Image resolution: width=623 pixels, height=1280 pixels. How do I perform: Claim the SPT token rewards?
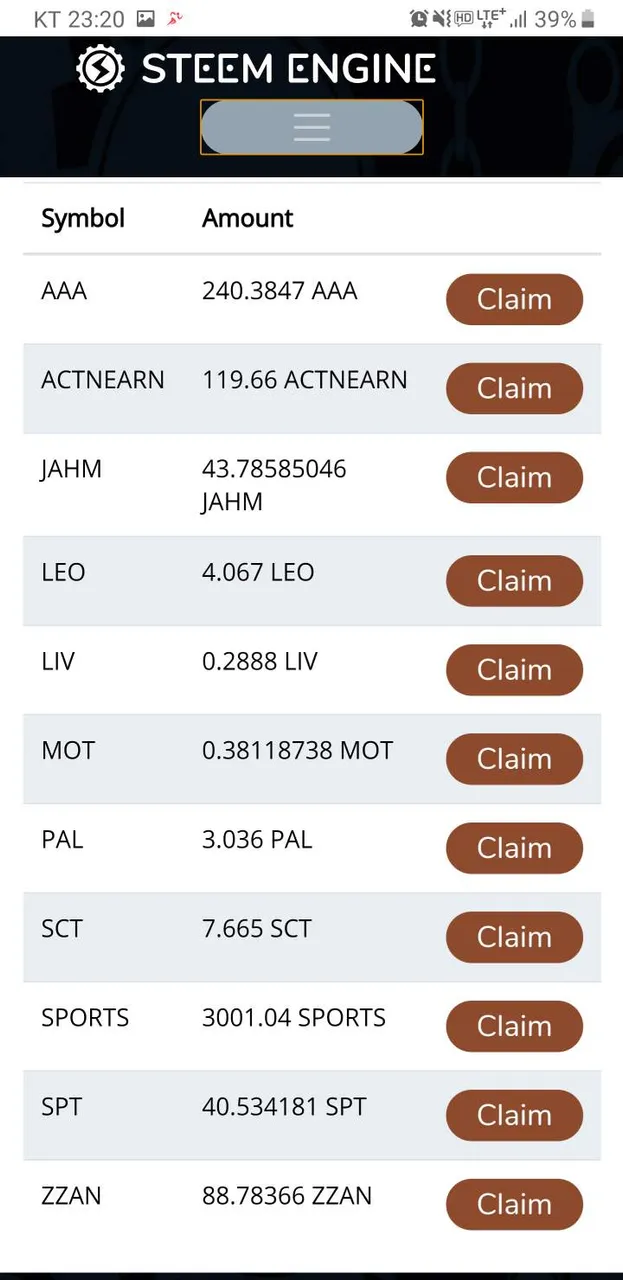pyautogui.click(x=514, y=1115)
